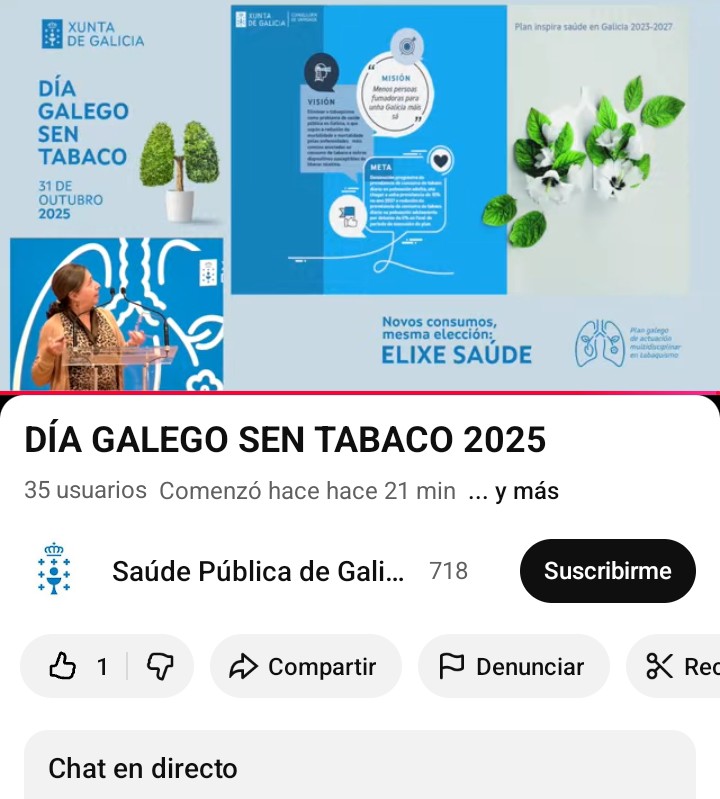720x799 pixels.
Task: Dislike this live stream
Action: [160, 667]
